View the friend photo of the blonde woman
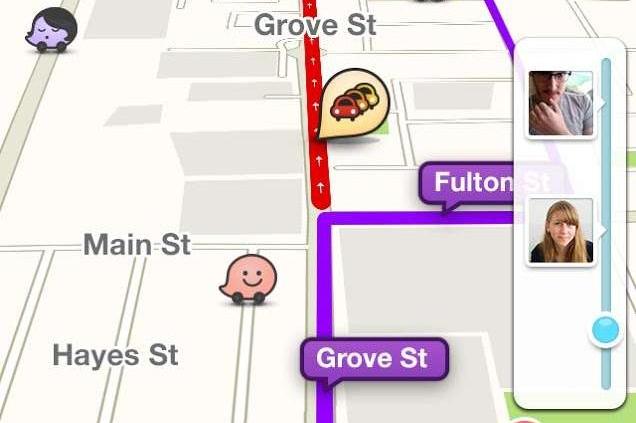636x423 pixels. tap(560, 231)
